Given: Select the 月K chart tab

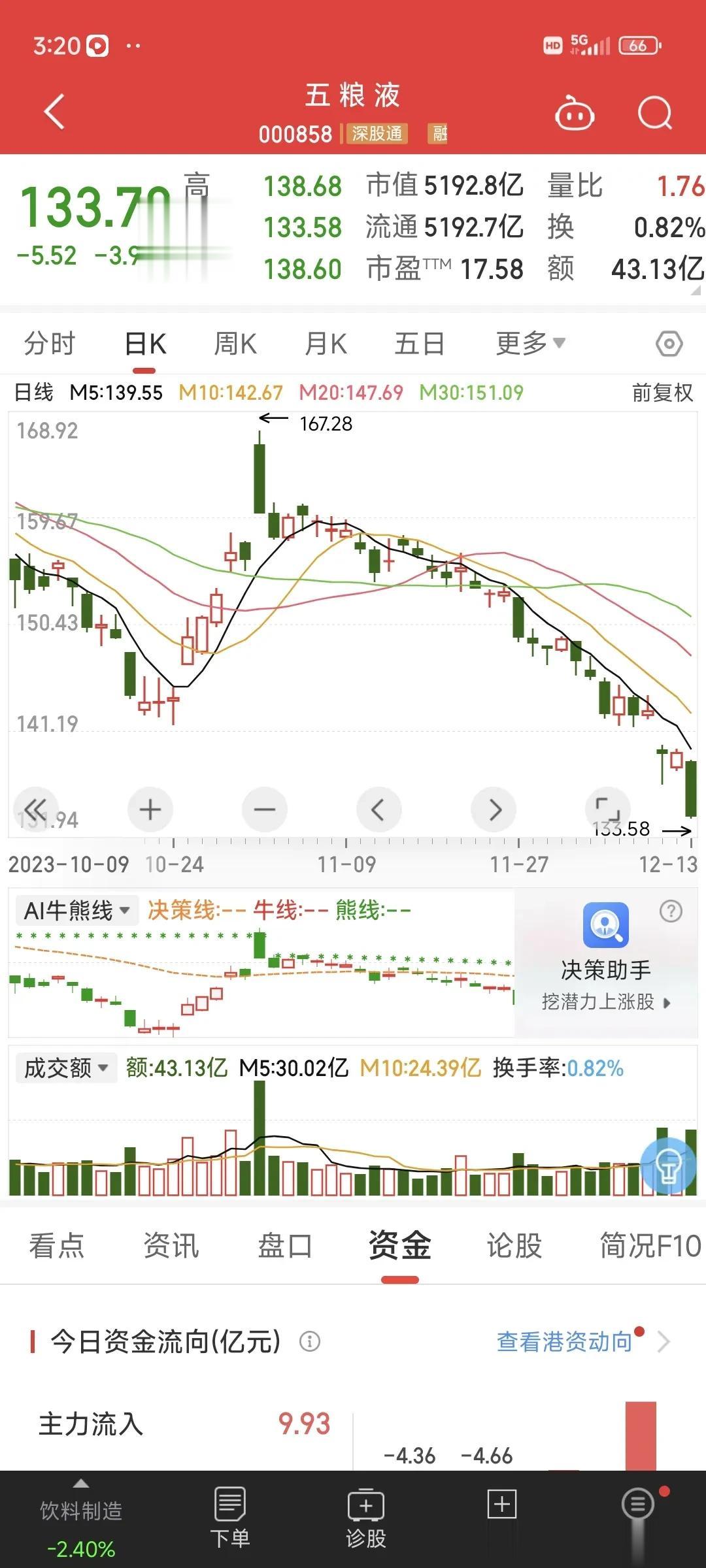Looking at the screenshot, I should pyautogui.click(x=326, y=343).
